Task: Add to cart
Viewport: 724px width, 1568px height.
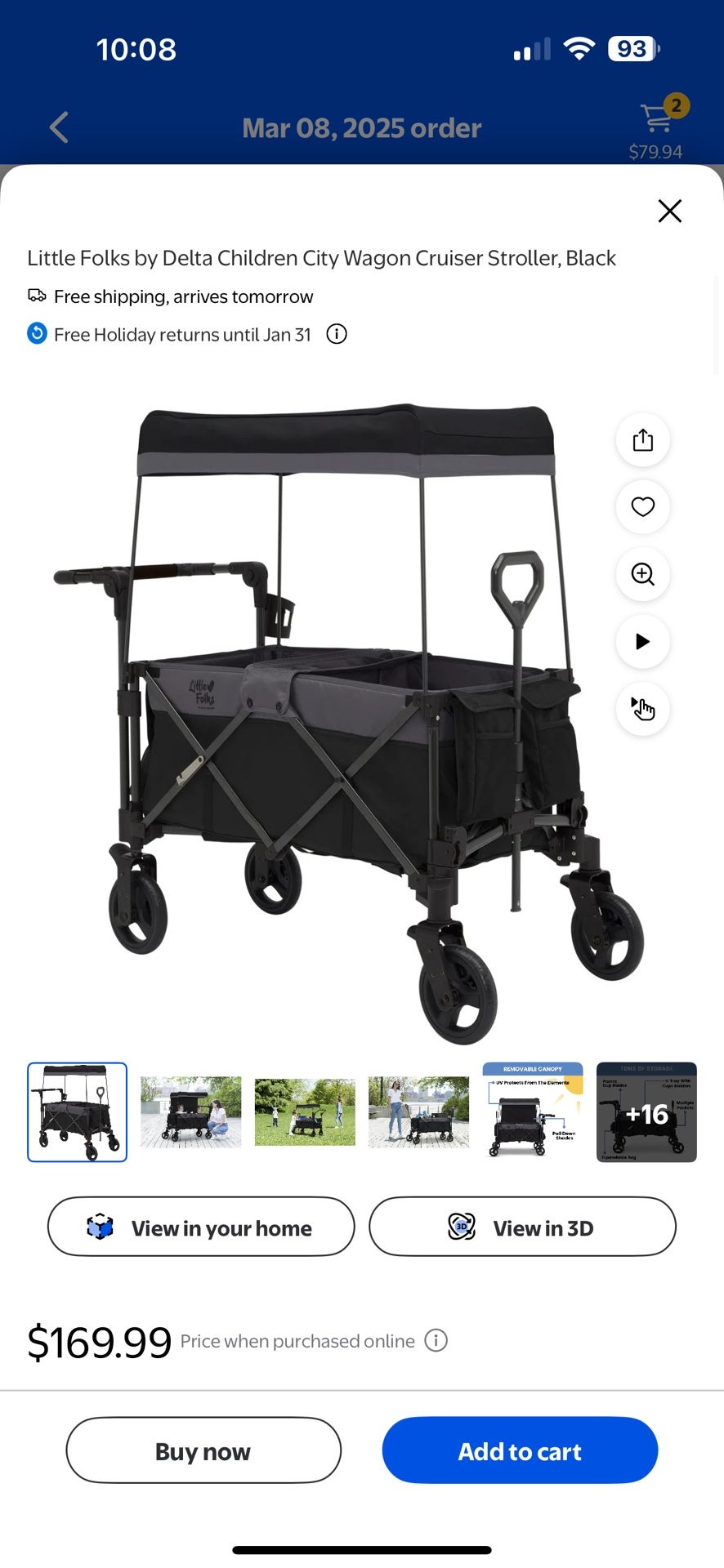Action: pos(520,1450)
